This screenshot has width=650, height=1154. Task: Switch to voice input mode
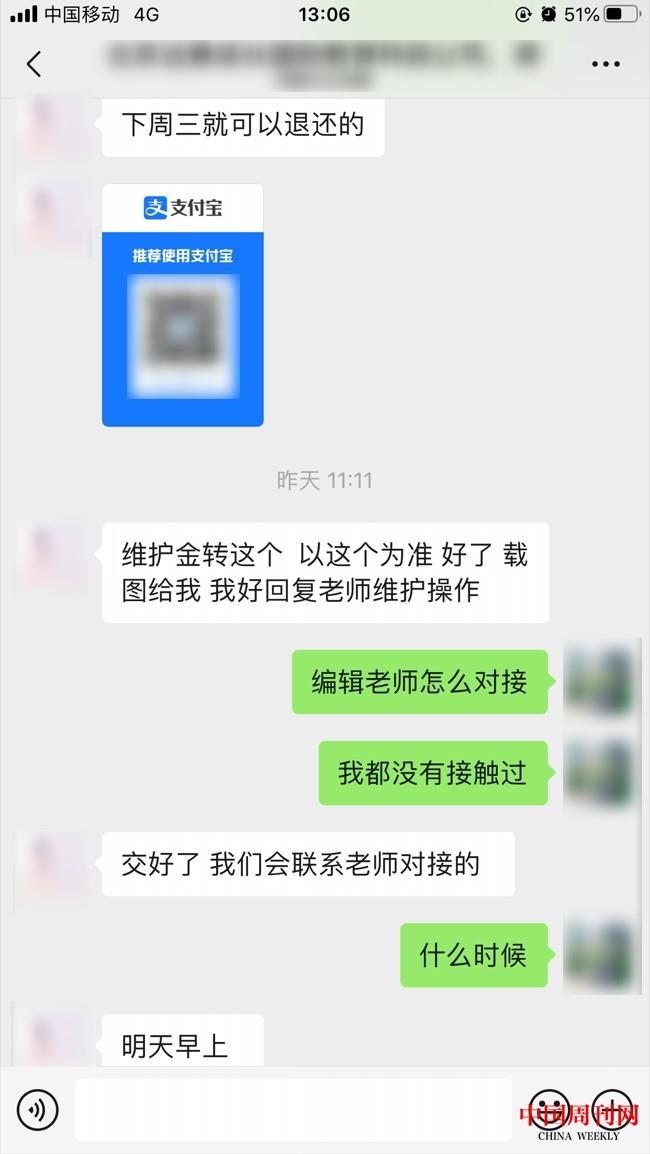[38, 1109]
